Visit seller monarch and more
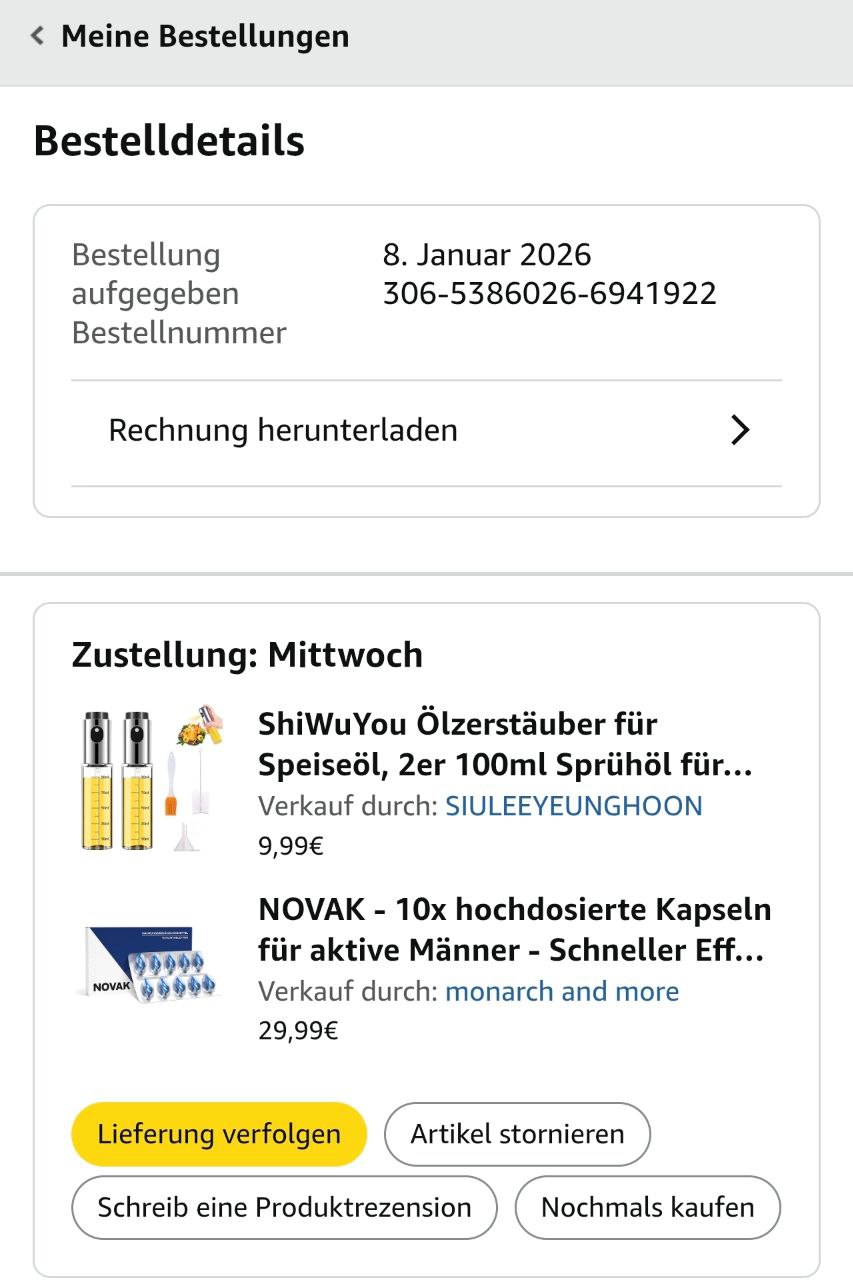This screenshot has height=1280, width=853. click(562, 992)
